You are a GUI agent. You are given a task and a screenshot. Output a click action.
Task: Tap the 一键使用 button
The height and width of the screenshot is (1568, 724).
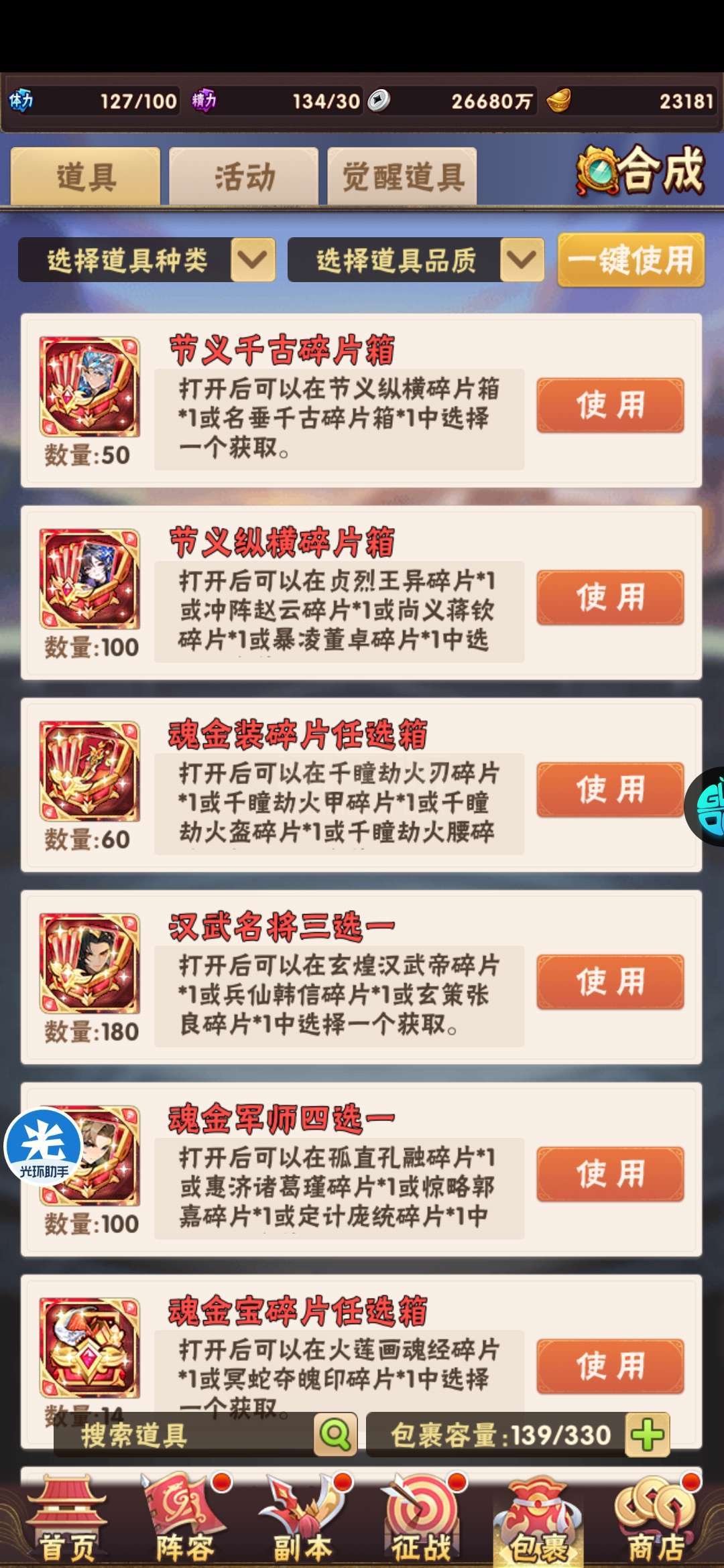click(x=631, y=259)
